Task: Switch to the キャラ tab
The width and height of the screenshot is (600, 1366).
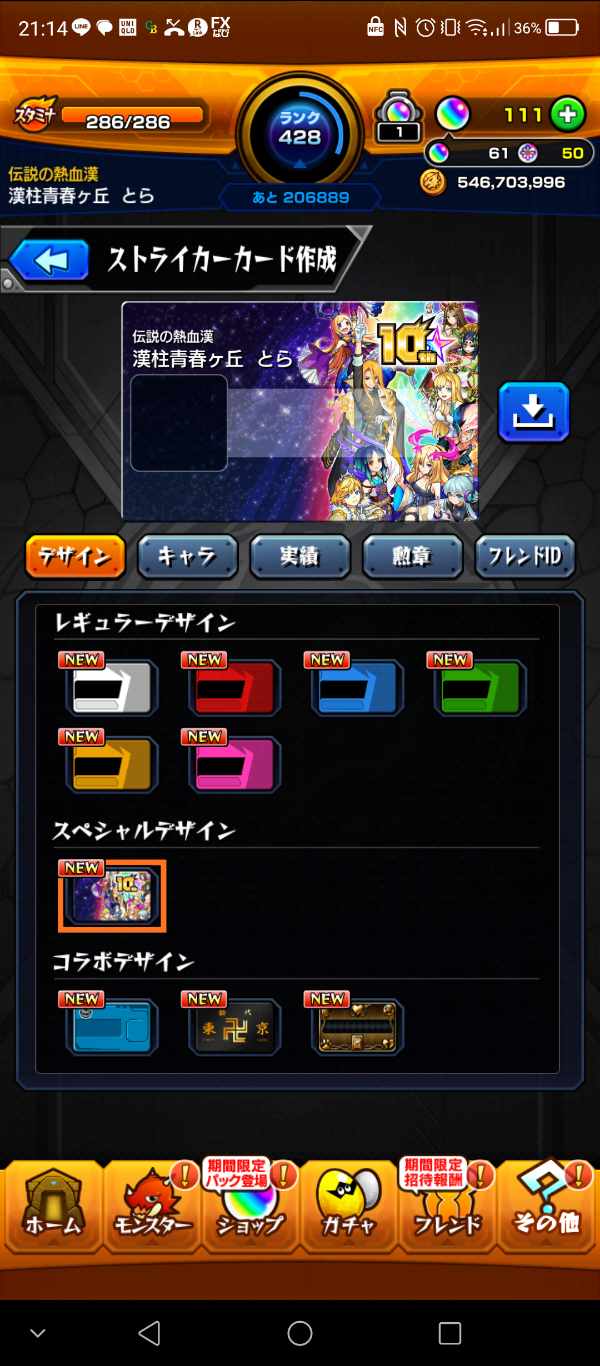Action: tap(187, 558)
